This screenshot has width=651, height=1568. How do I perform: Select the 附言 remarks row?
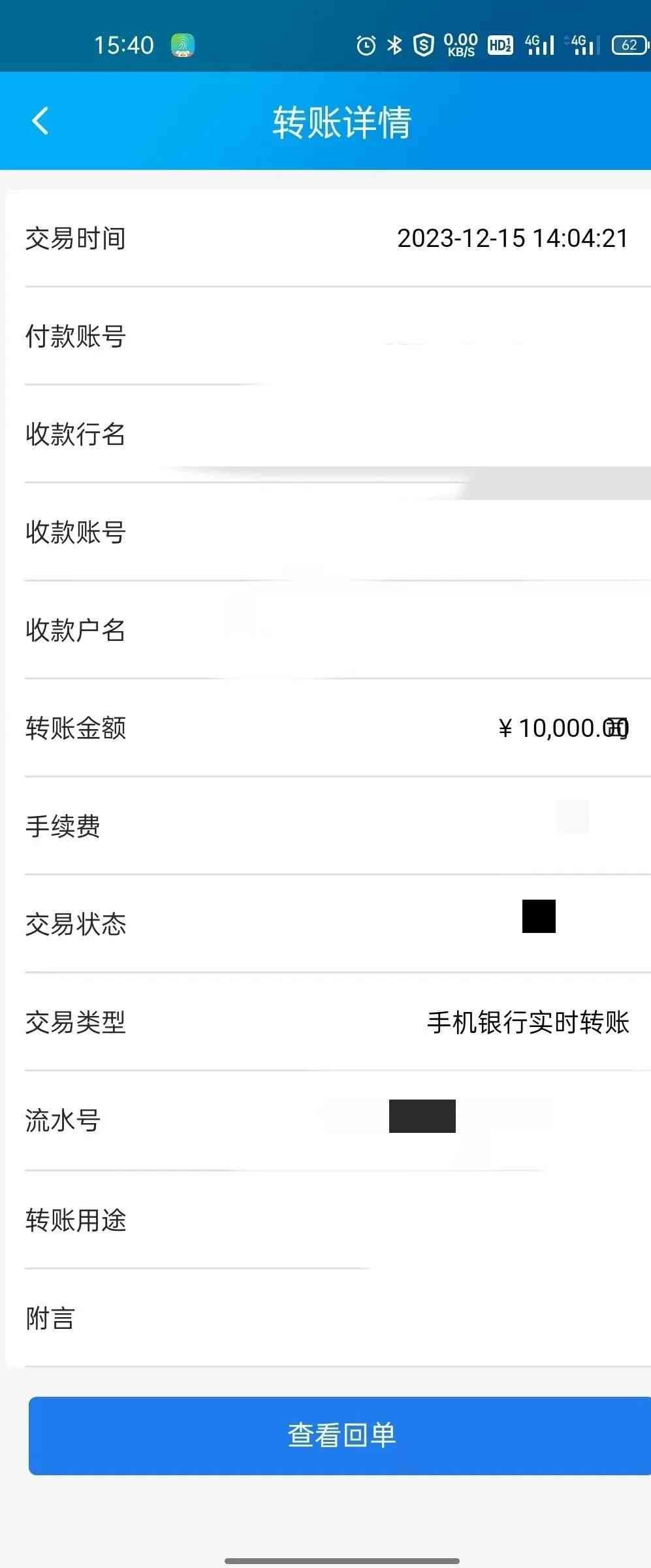pyautogui.click(x=52, y=1319)
